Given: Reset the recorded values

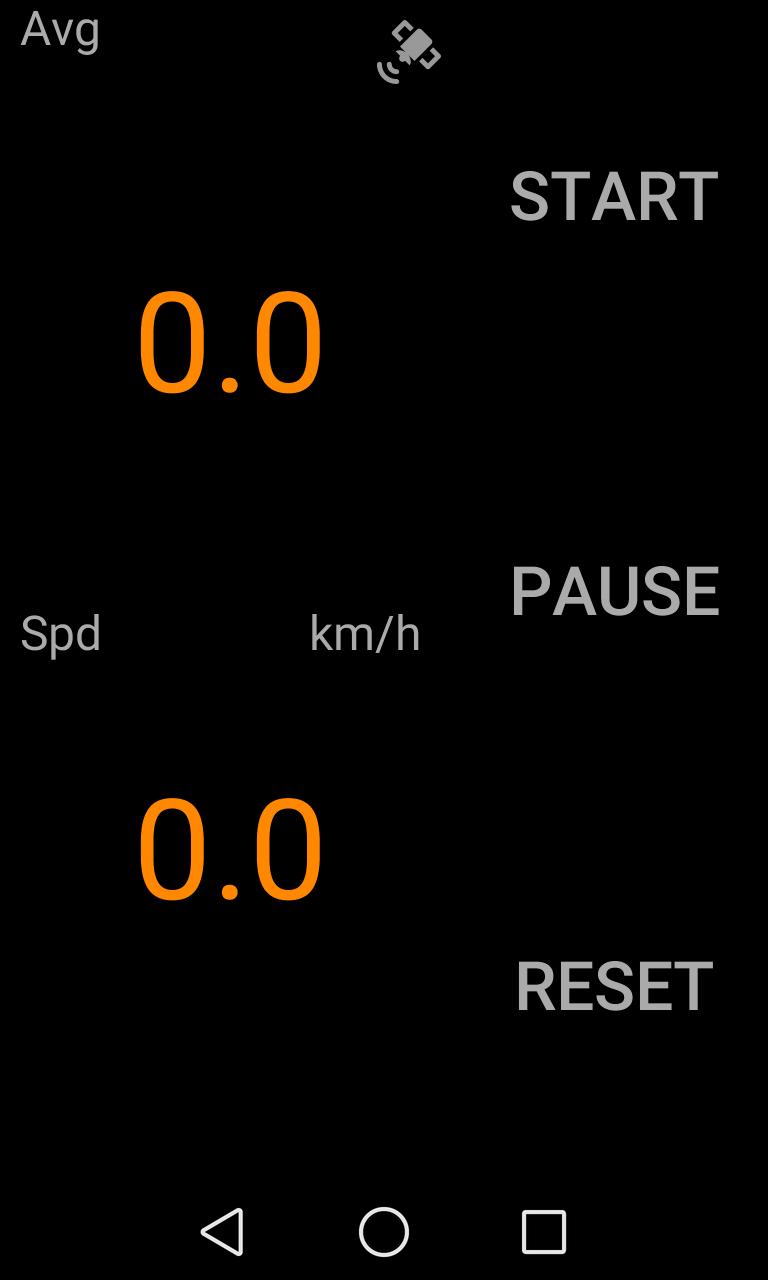Looking at the screenshot, I should [614, 987].
